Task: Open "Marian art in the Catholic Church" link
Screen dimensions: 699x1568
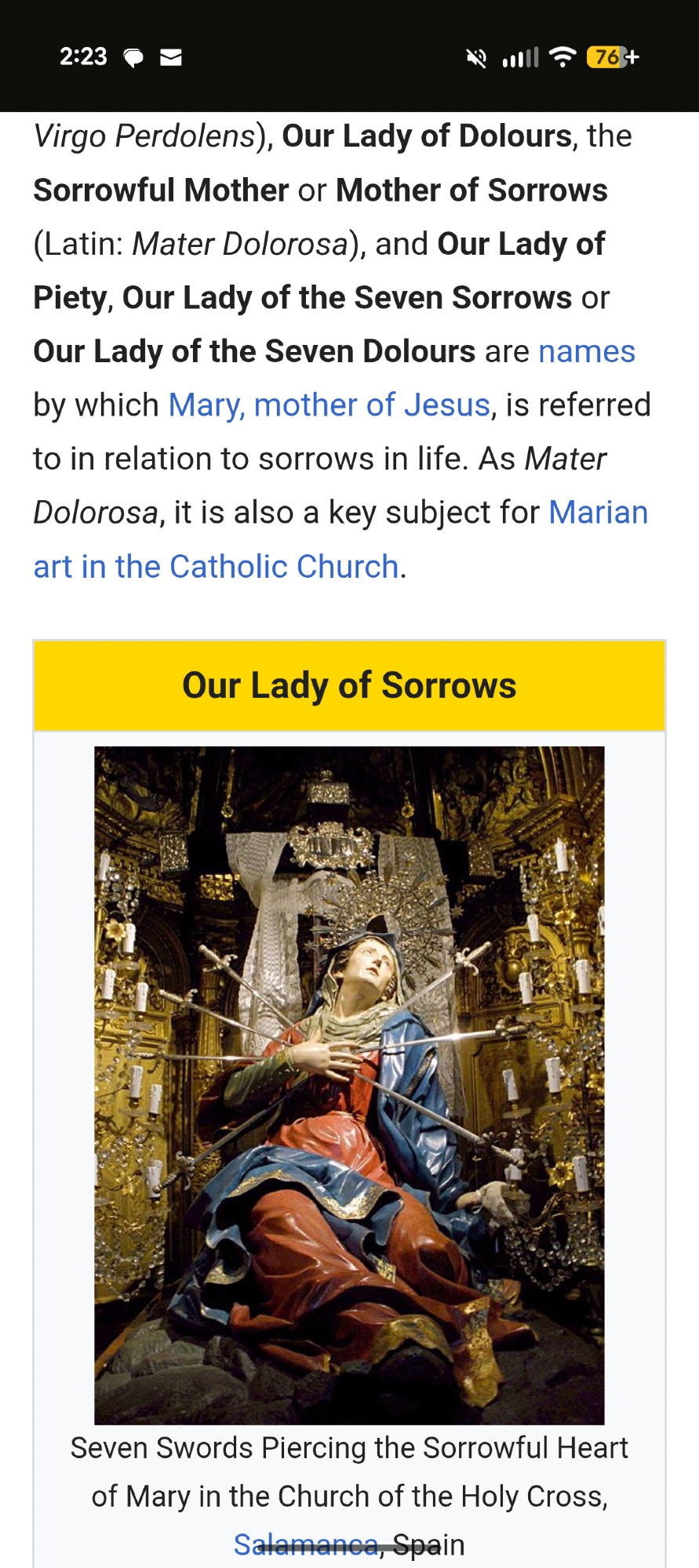Action: pos(216,566)
